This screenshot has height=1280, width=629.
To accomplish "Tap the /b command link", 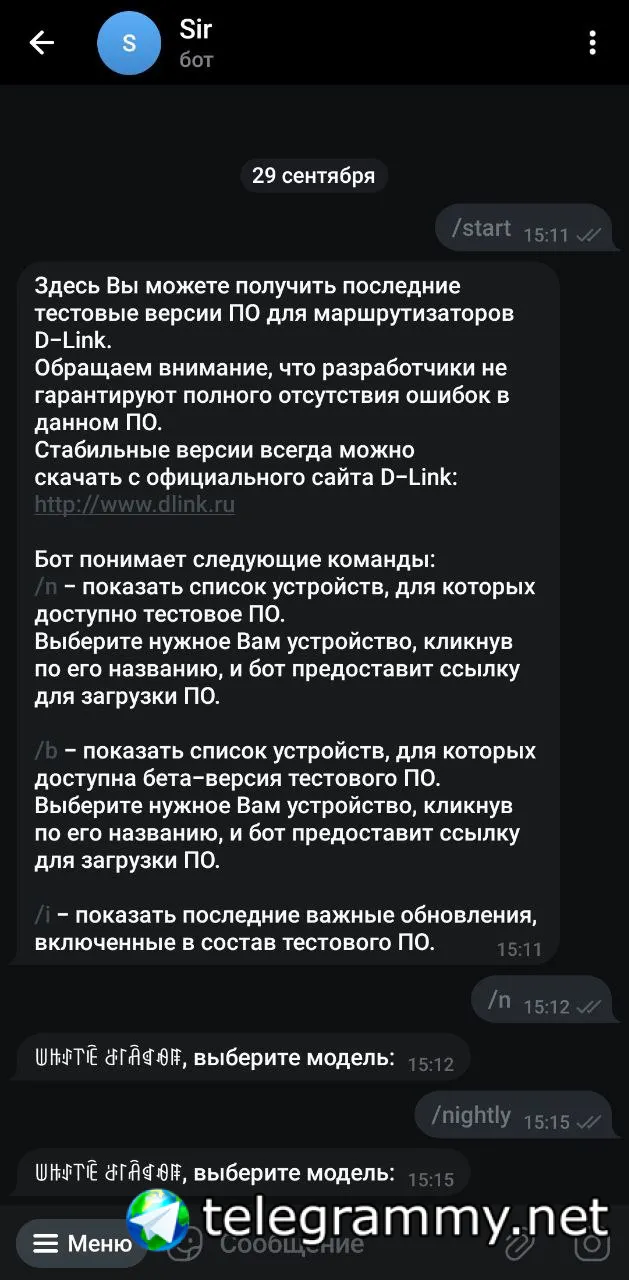I will [x=45, y=751].
